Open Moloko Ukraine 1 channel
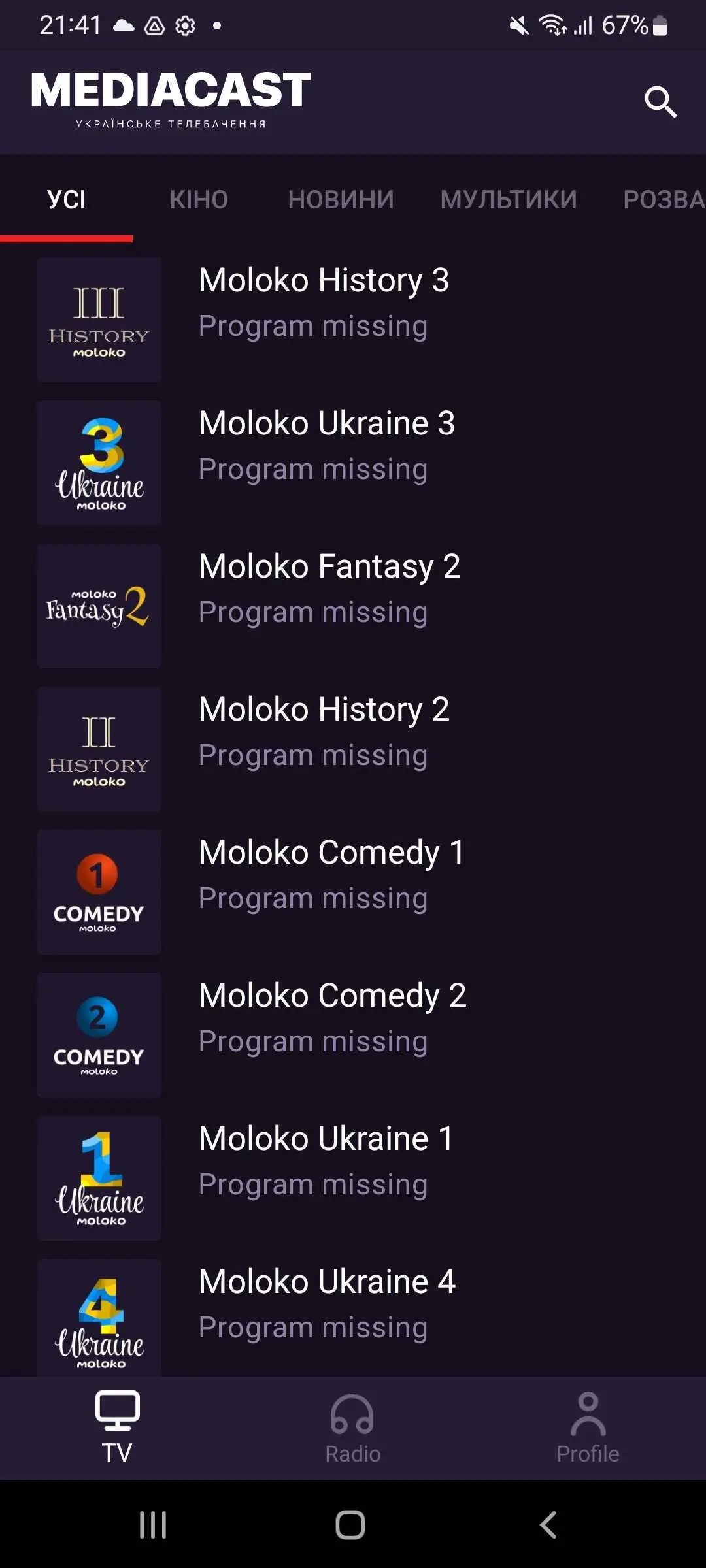 [353, 1178]
